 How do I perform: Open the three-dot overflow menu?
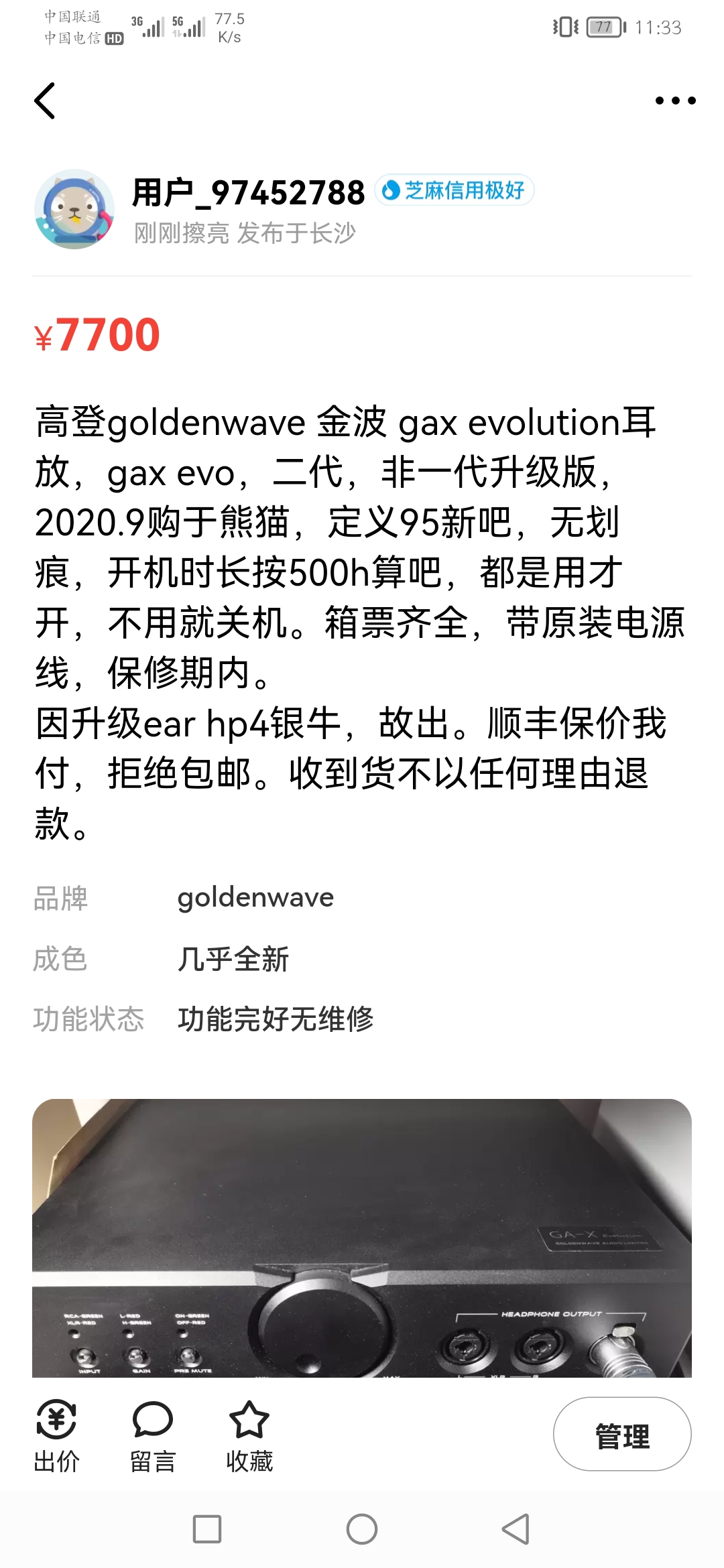[675, 101]
